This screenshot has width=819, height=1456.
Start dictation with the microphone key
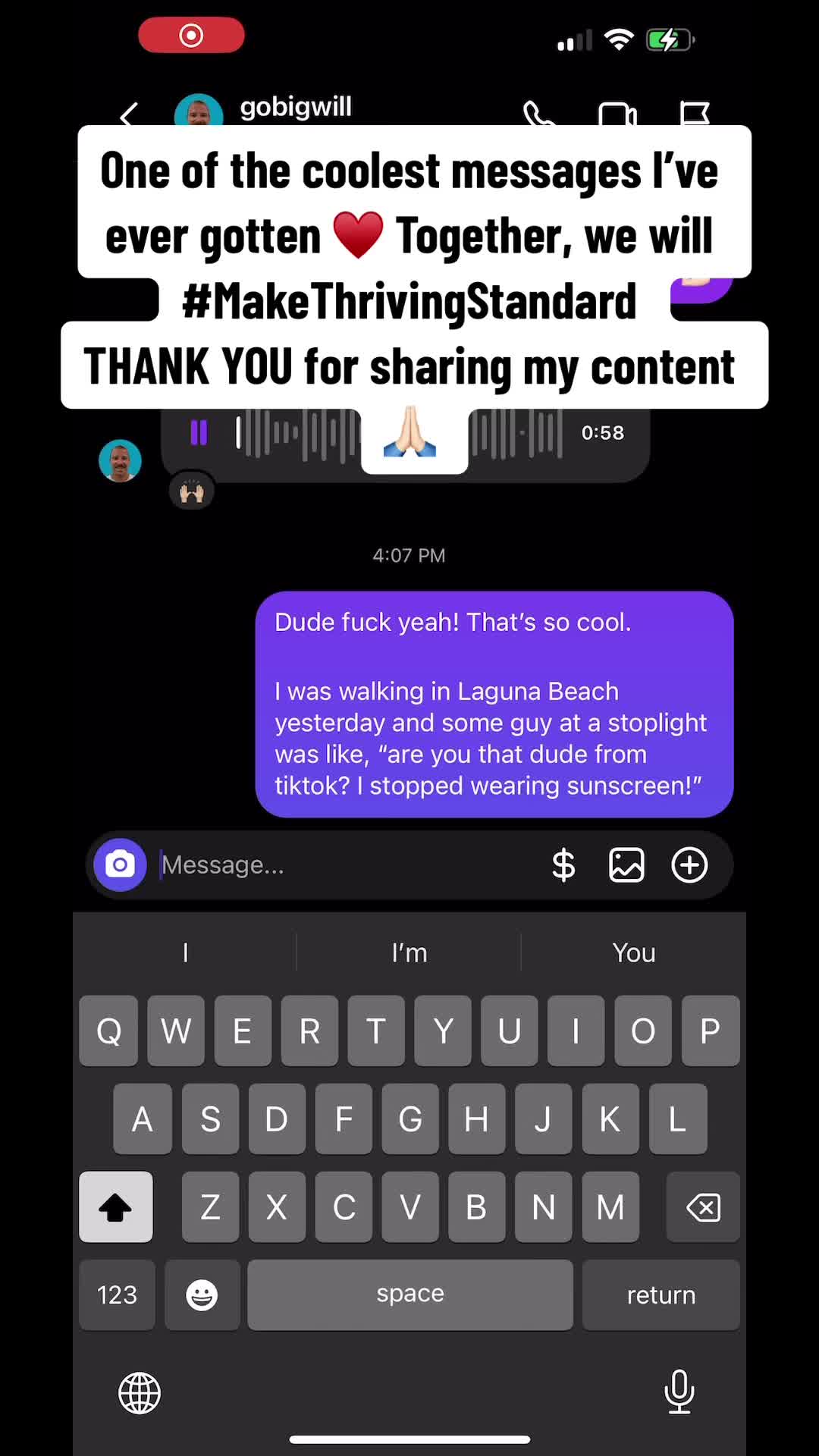pos(679,1392)
